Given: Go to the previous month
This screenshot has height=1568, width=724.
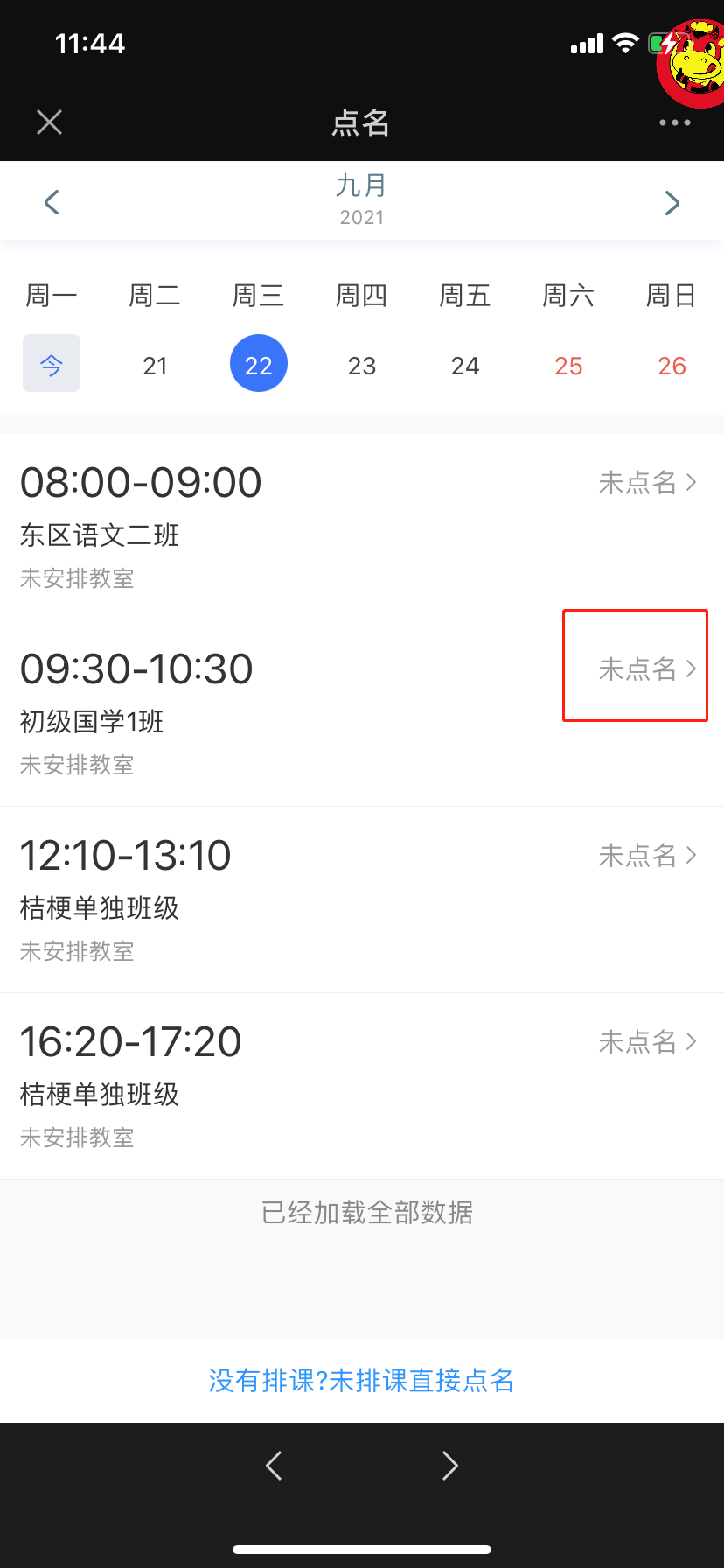Looking at the screenshot, I should pyautogui.click(x=52, y=202).
